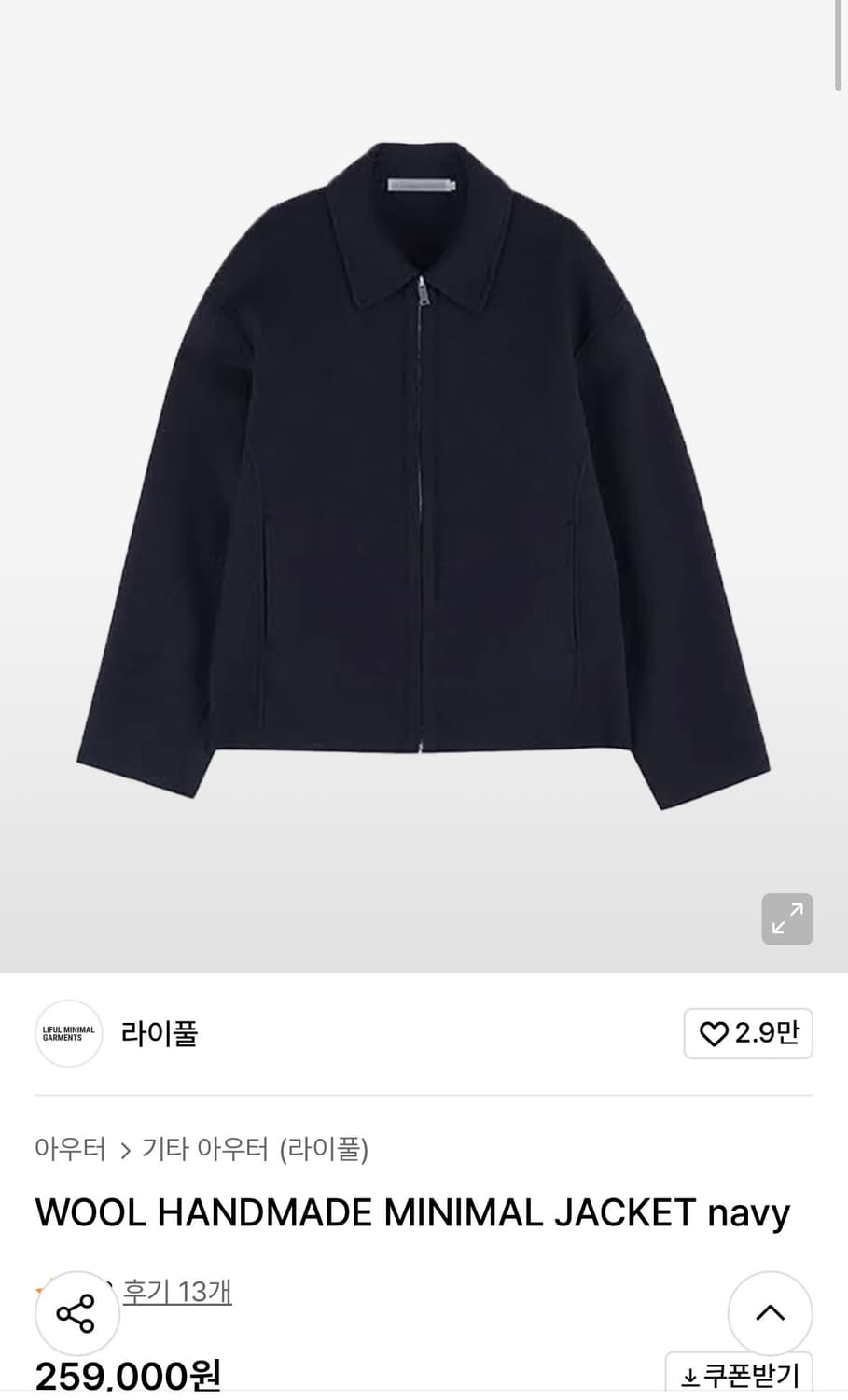This screenshot has height=1400, width=848.
Task: Collapse the page using the up-chevron button
Action: coord(770,1313)
